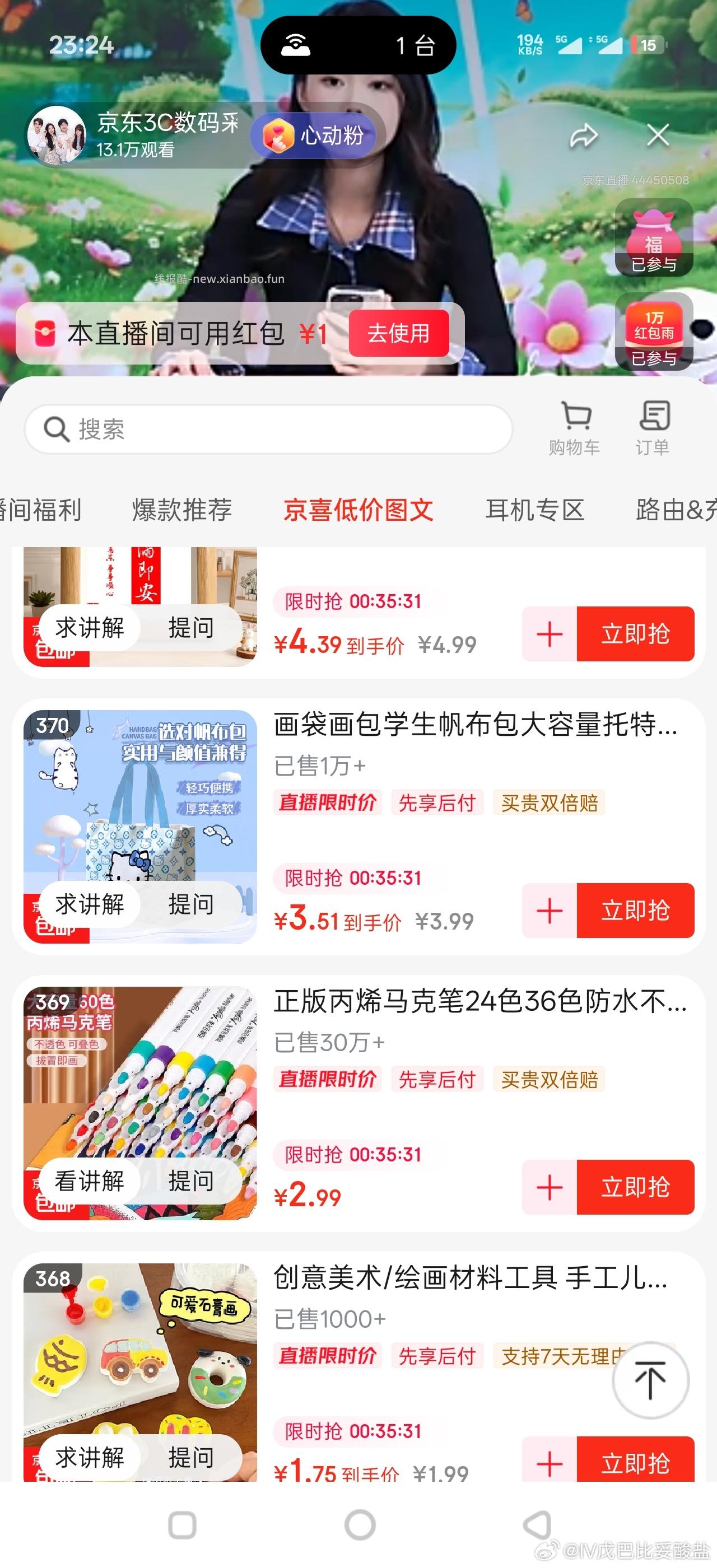The image size is (717, 1568).
Task: Tap the search input field
Action: [x=268, y=429]
